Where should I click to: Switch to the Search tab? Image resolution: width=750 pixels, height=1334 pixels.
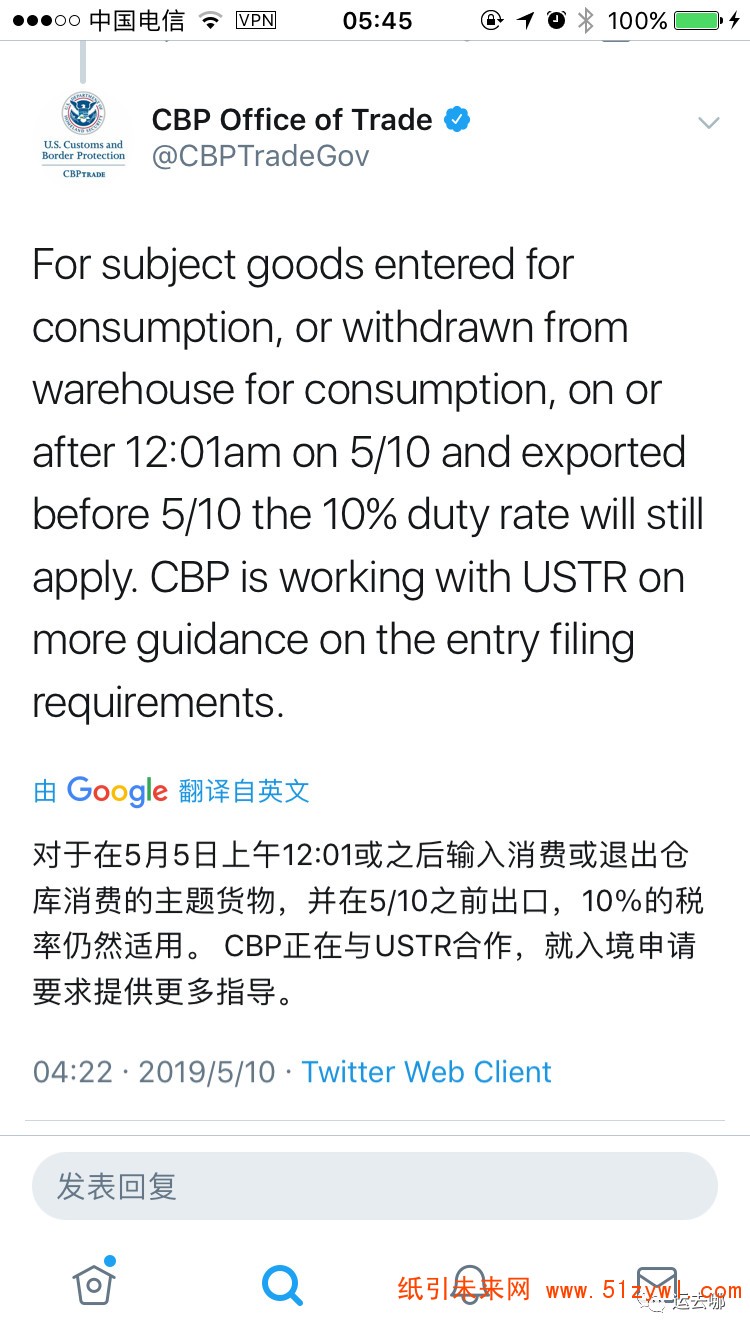click(x=282, y=1284)
